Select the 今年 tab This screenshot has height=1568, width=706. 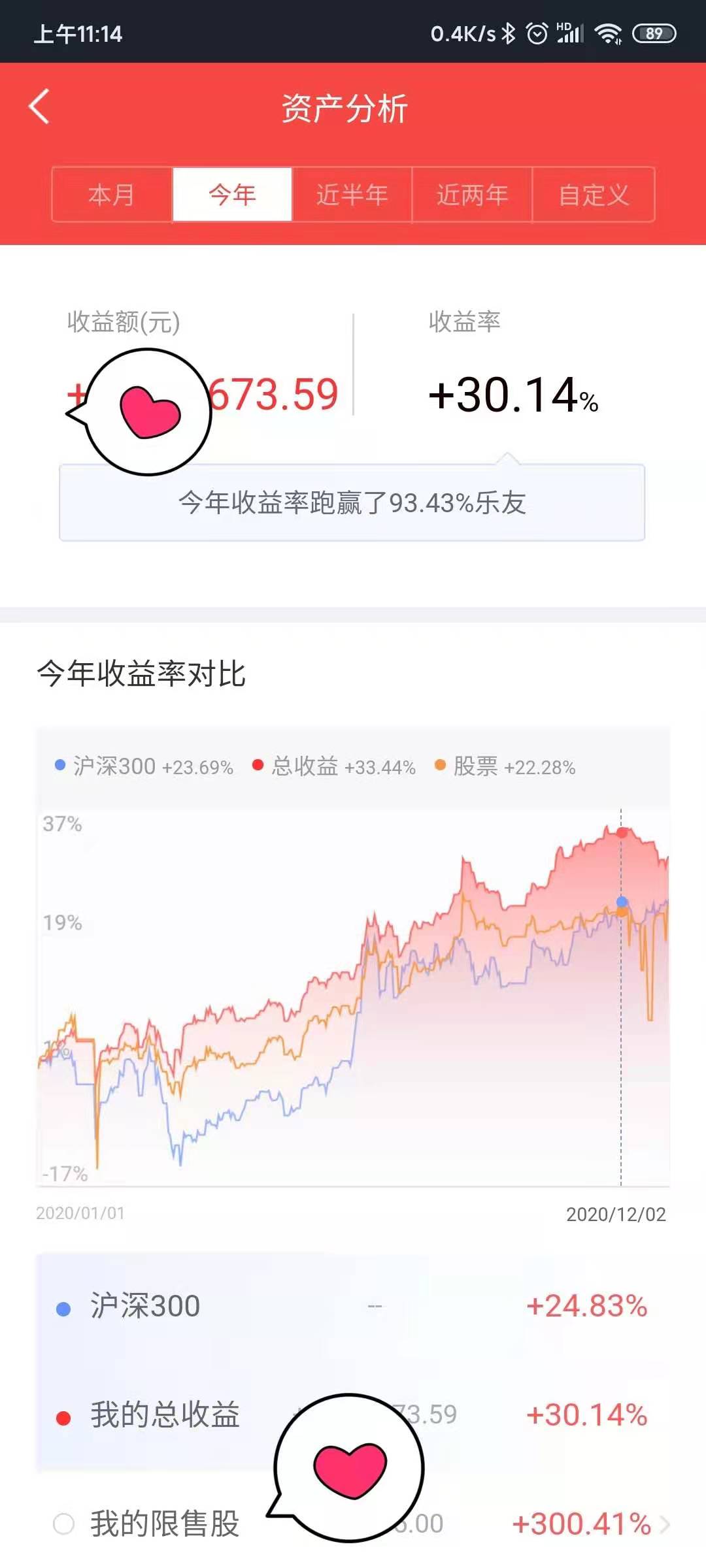[x=232, y=195]
